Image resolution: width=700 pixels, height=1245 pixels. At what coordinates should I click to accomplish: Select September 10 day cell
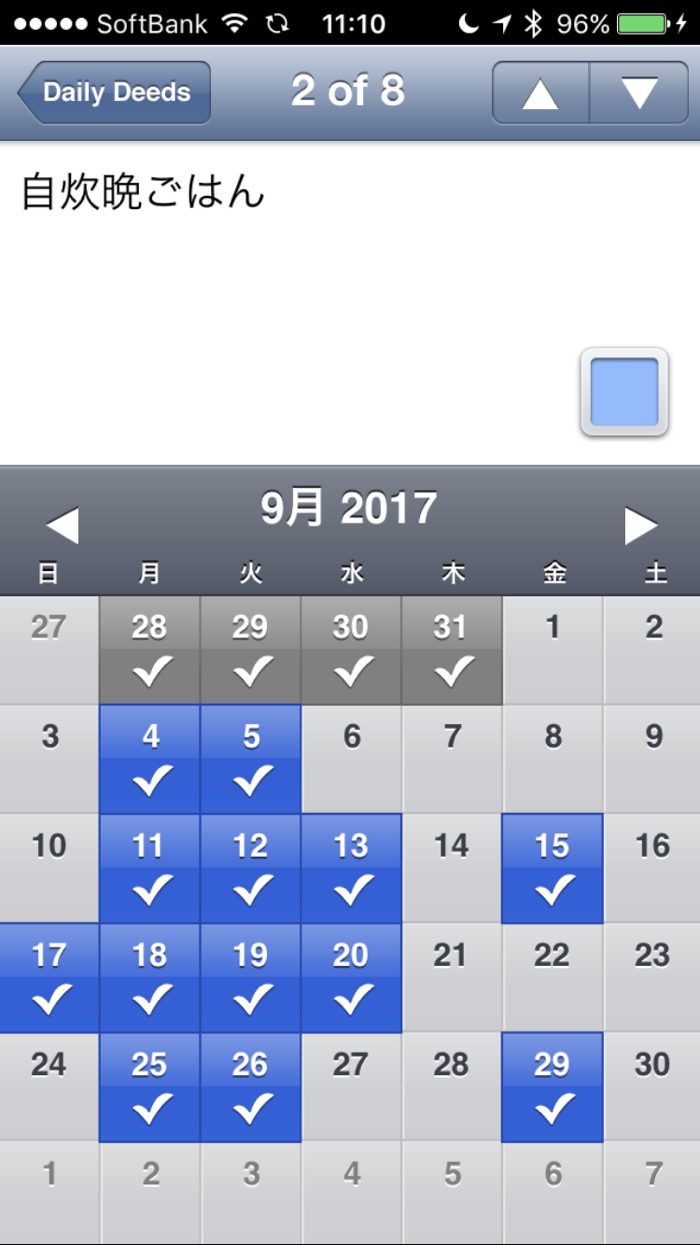49,868
